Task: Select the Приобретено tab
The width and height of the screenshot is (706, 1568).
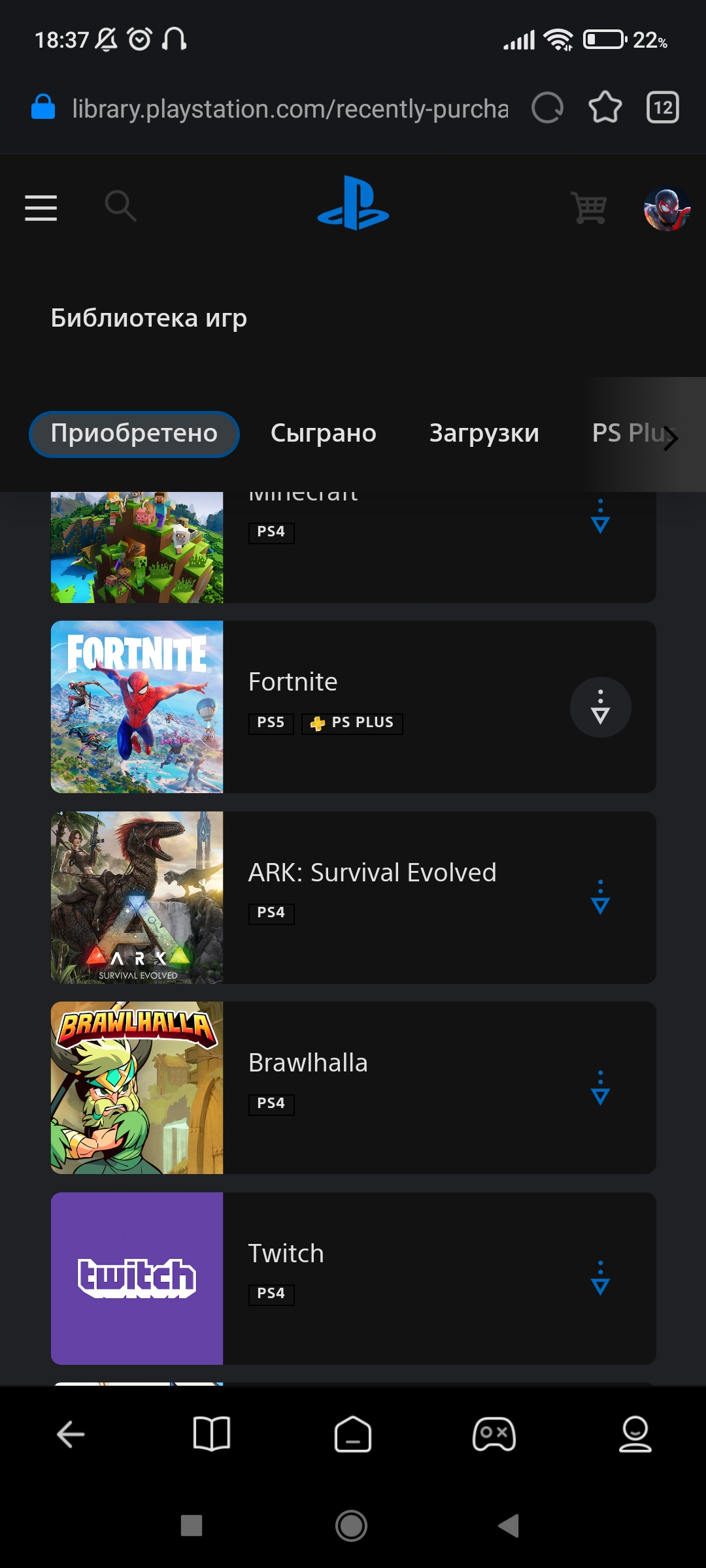Action: [x=134, y=434]
